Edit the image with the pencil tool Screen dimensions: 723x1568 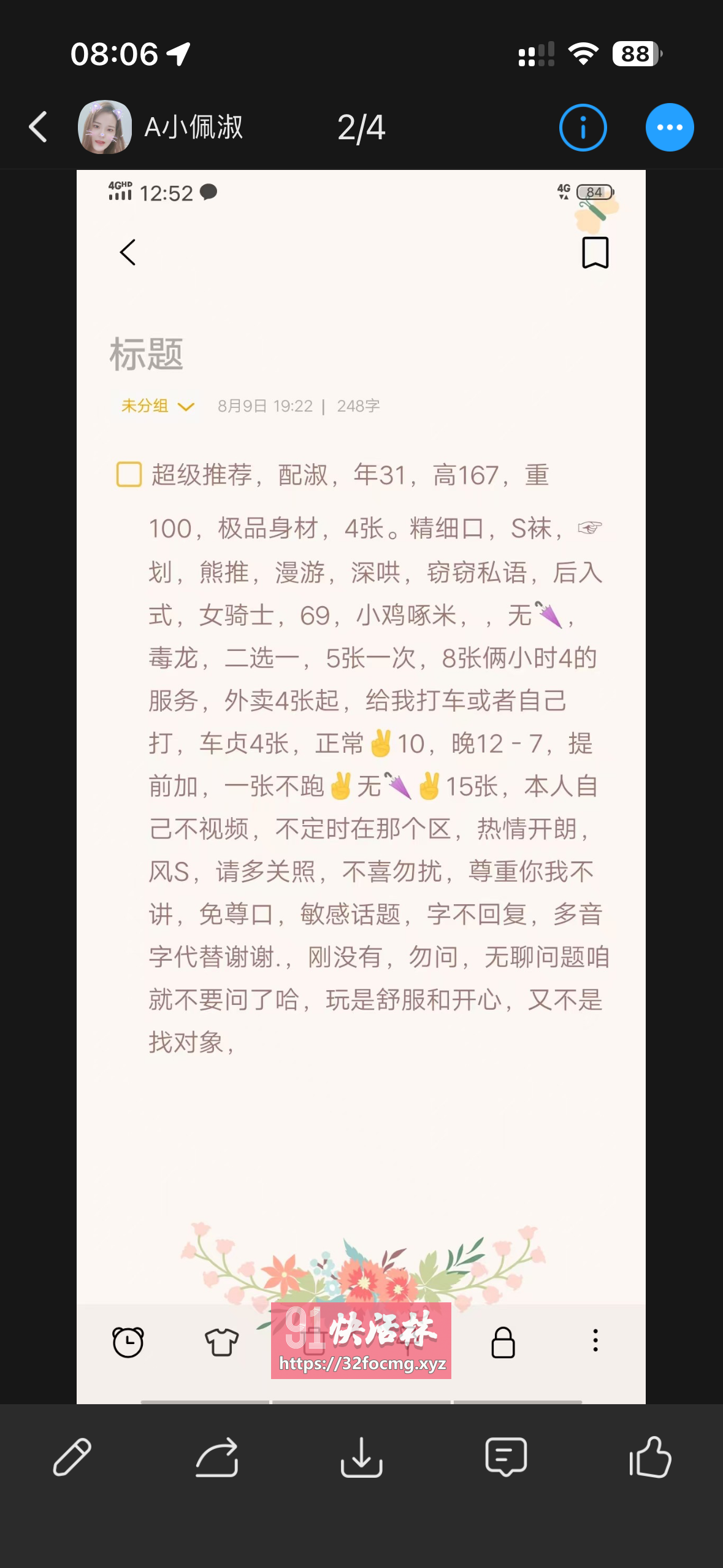72,1456
